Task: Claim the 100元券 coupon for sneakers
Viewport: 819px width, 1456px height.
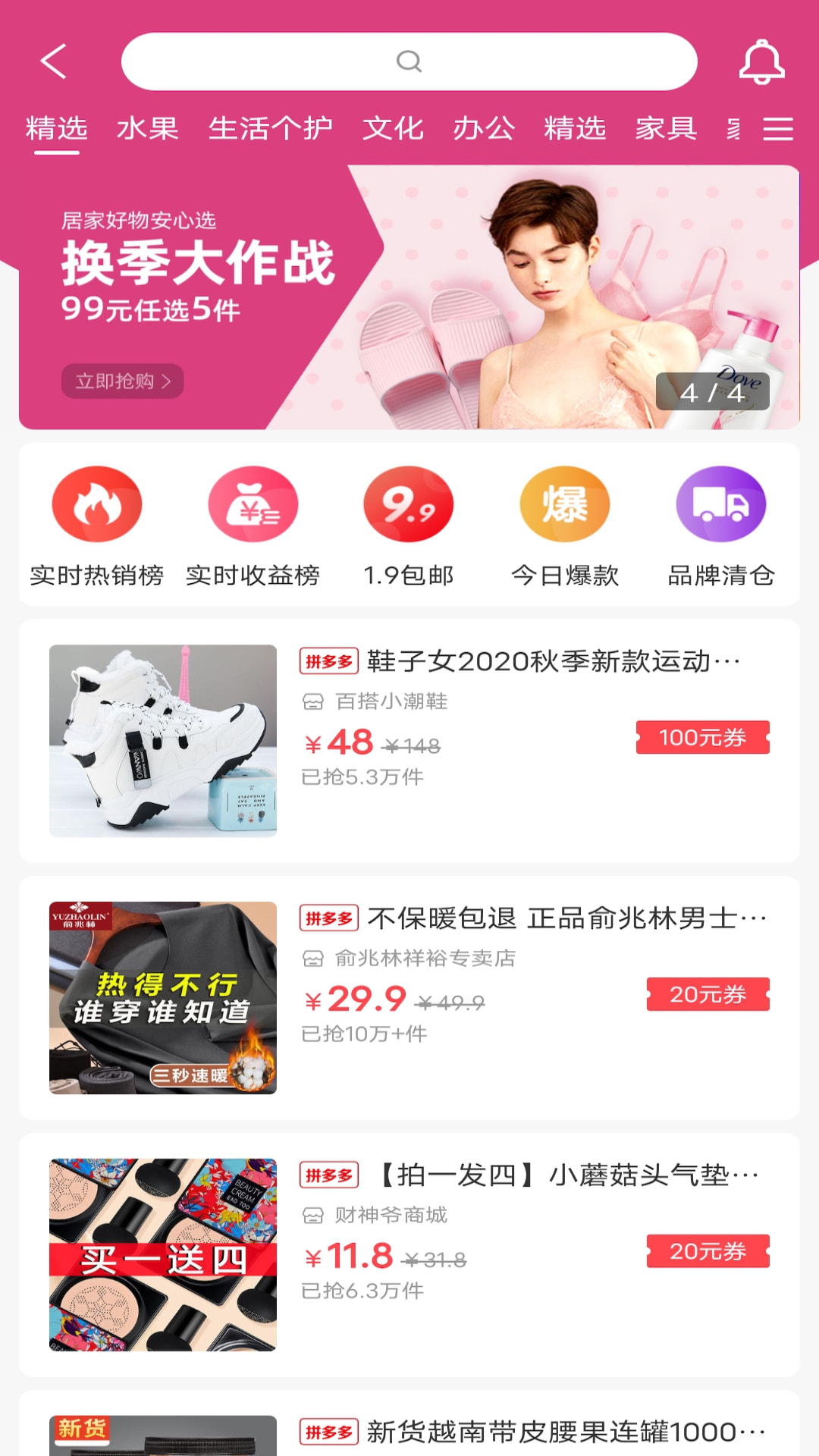Action: tap(702, 736)
